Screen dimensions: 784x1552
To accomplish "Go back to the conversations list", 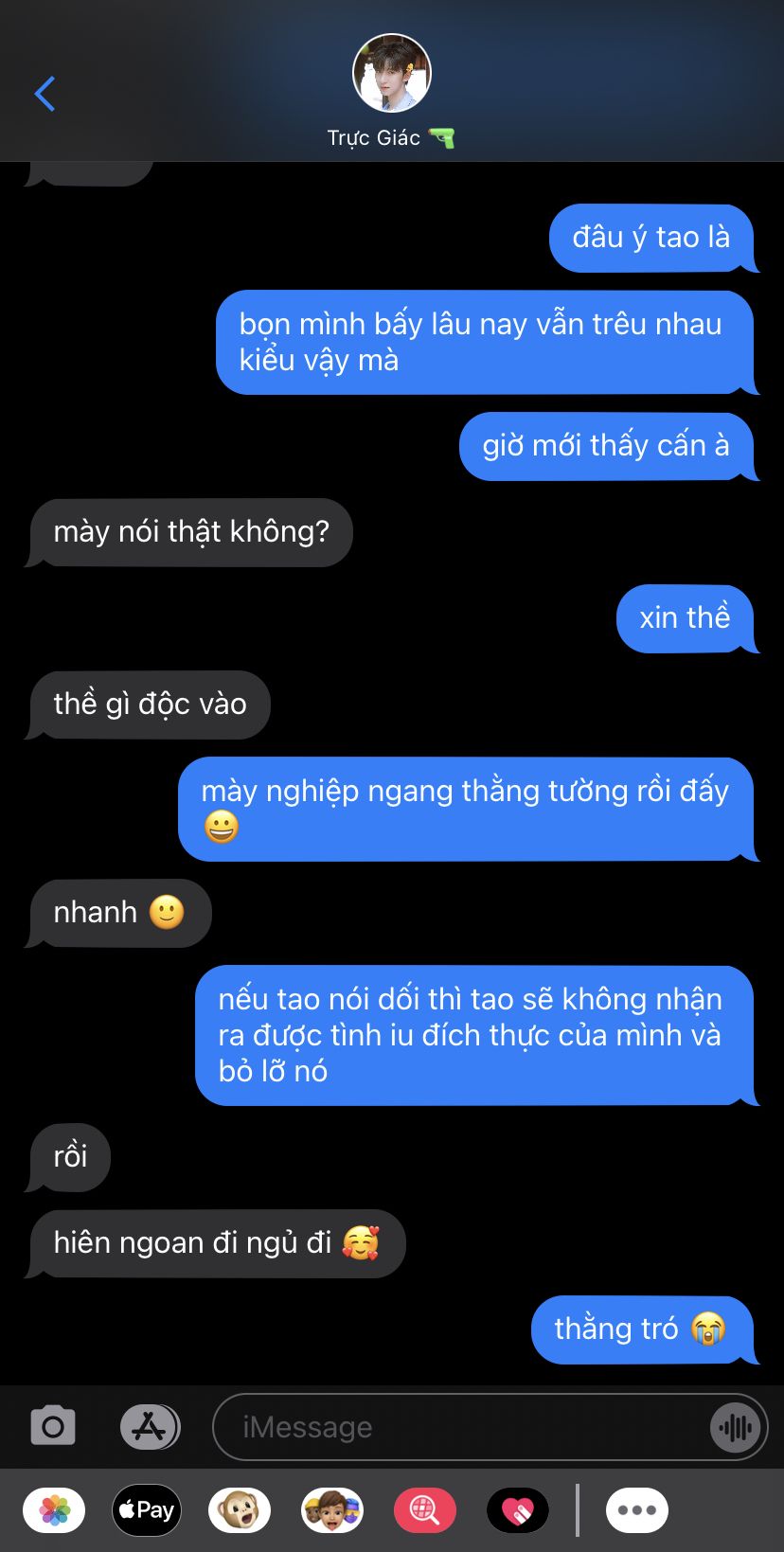I will 45,94.
